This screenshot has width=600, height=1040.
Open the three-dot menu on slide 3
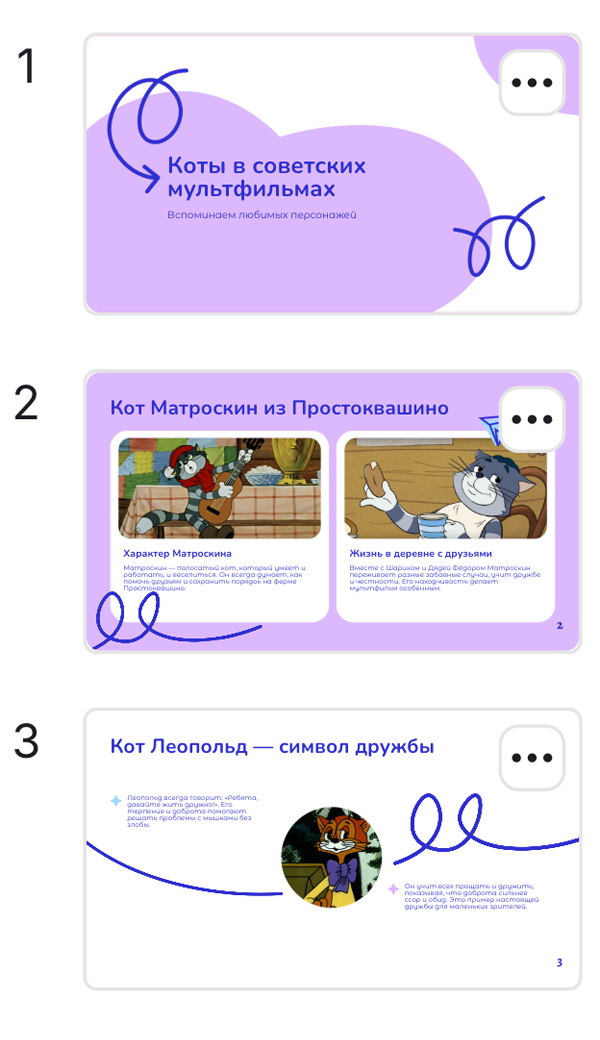coord(531,757)
